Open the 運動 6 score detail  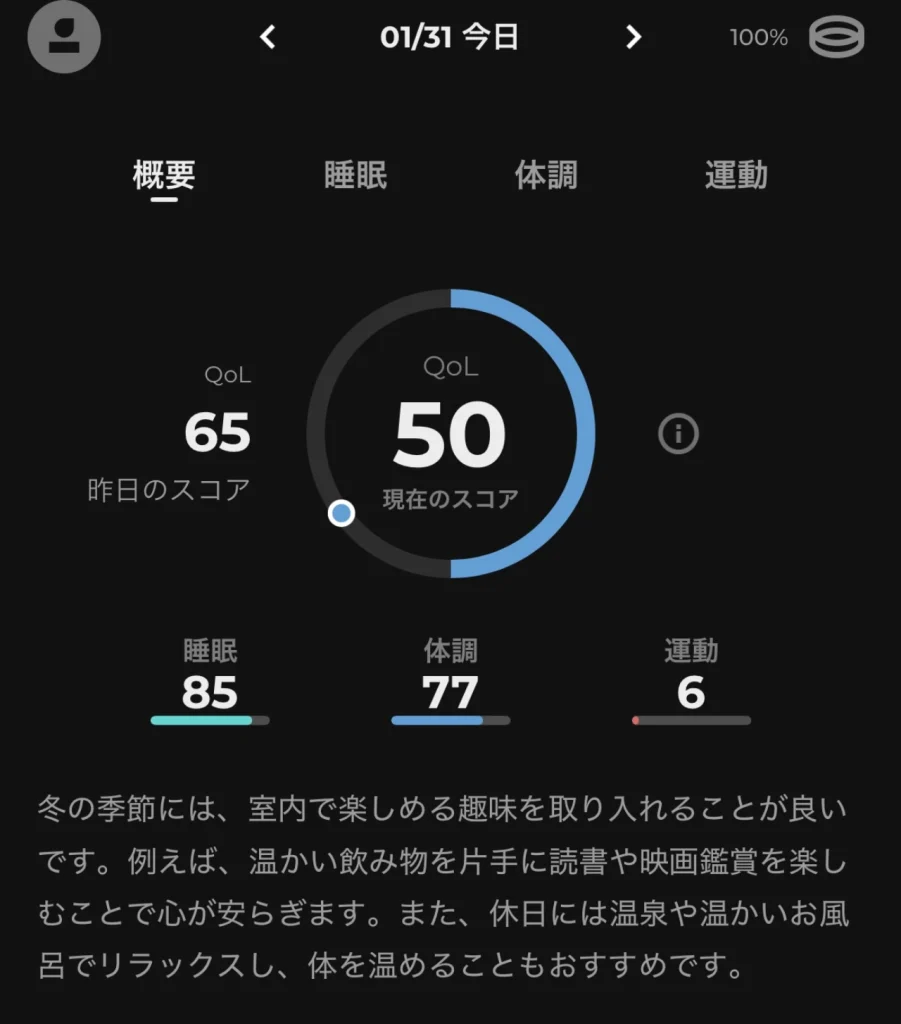click(691, 680)
